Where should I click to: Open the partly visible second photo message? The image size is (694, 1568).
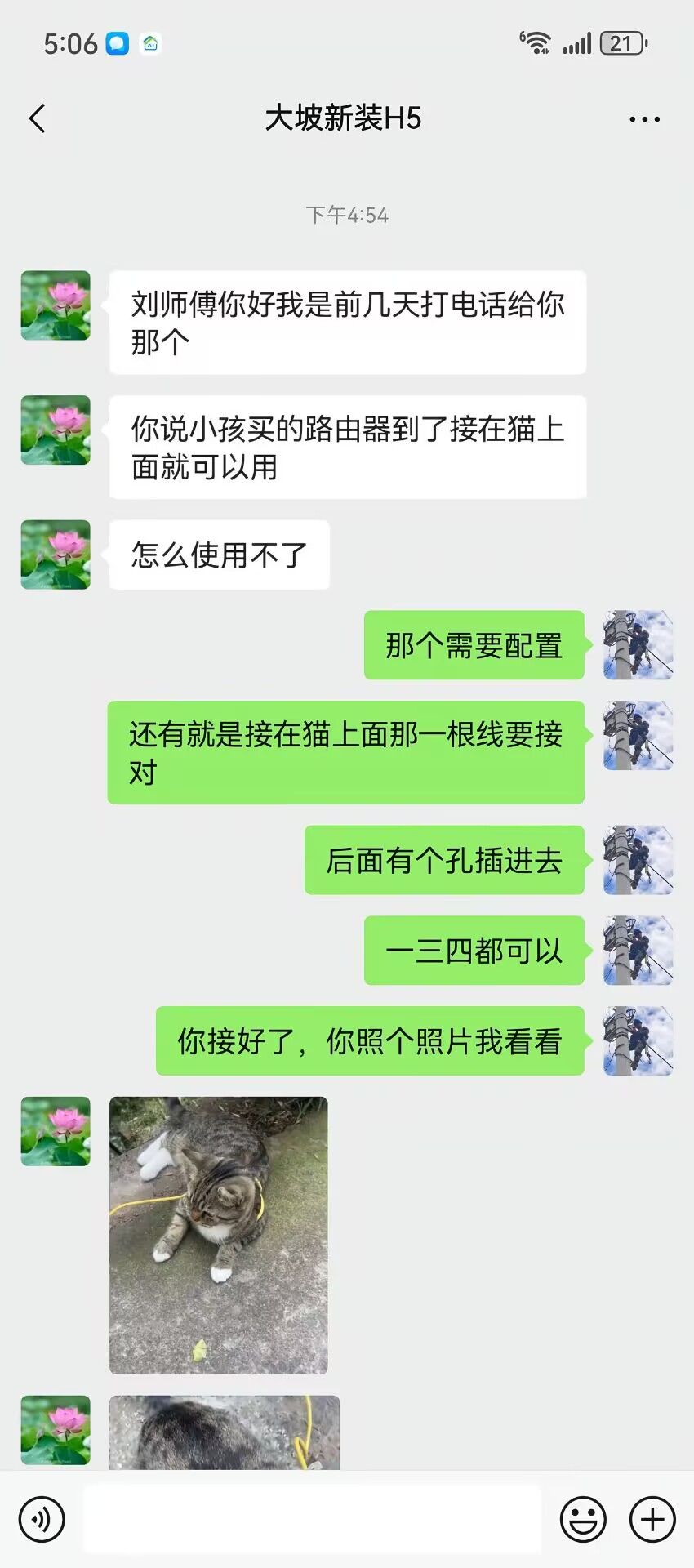pos(225,1432)
